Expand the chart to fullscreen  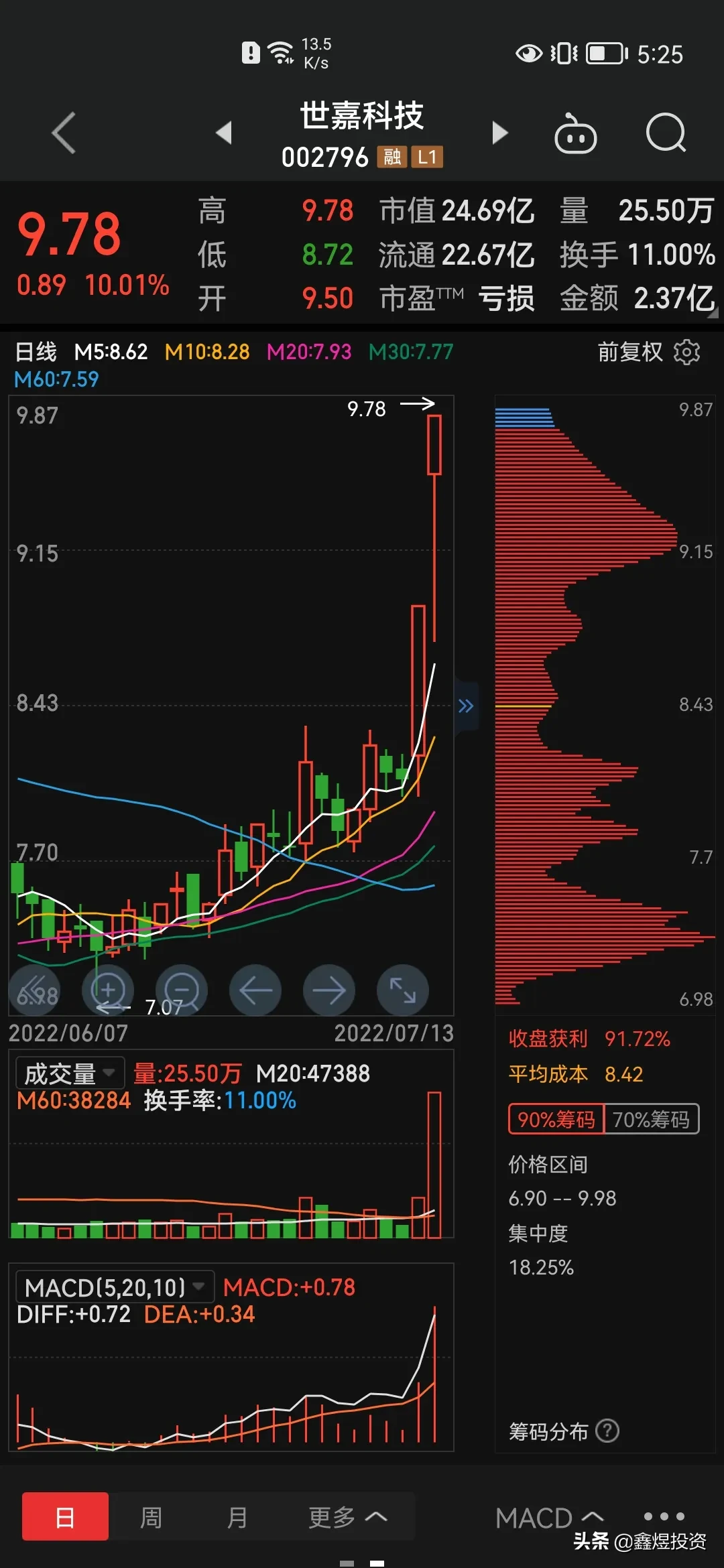coord(403,990)
